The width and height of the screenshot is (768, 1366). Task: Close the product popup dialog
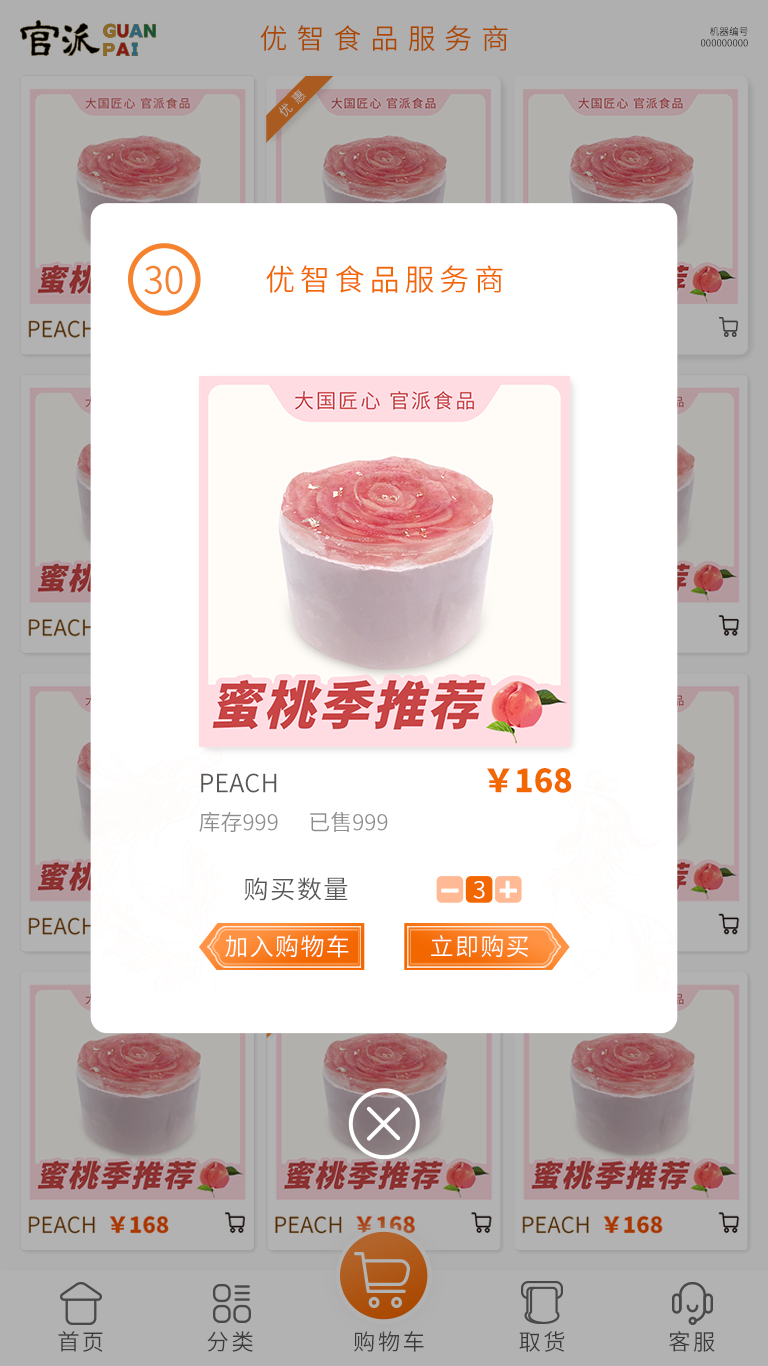pyautogui.click(x=384, y=1124)
